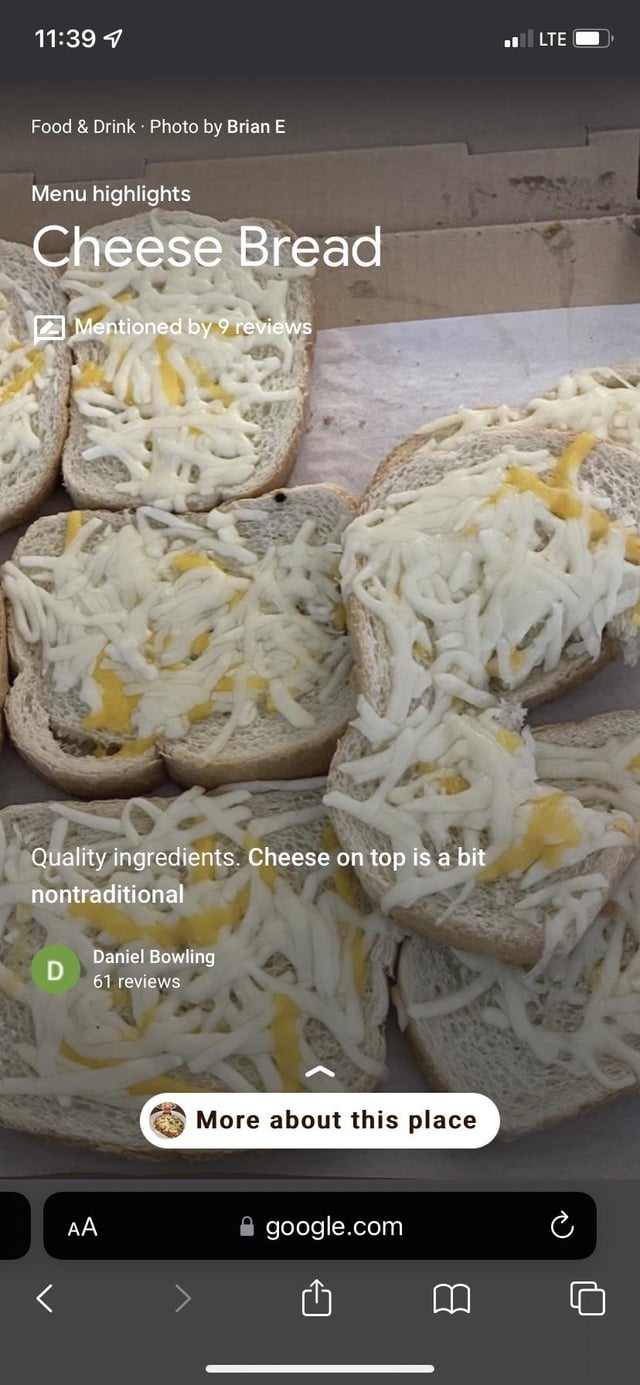Expand the upward chevron above the button
640x1385 pixels.
click(319, 1073)
